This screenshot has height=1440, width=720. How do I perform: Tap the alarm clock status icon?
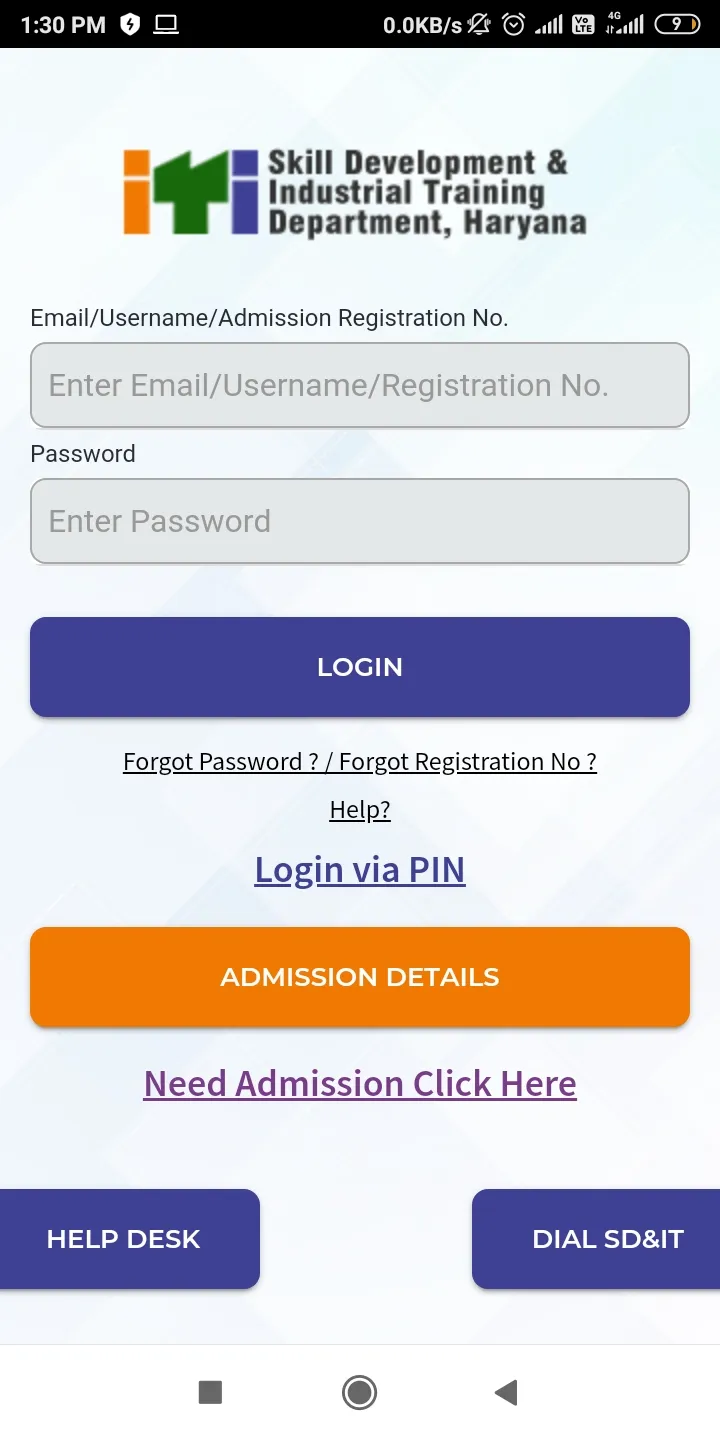(x=513, y=24)
